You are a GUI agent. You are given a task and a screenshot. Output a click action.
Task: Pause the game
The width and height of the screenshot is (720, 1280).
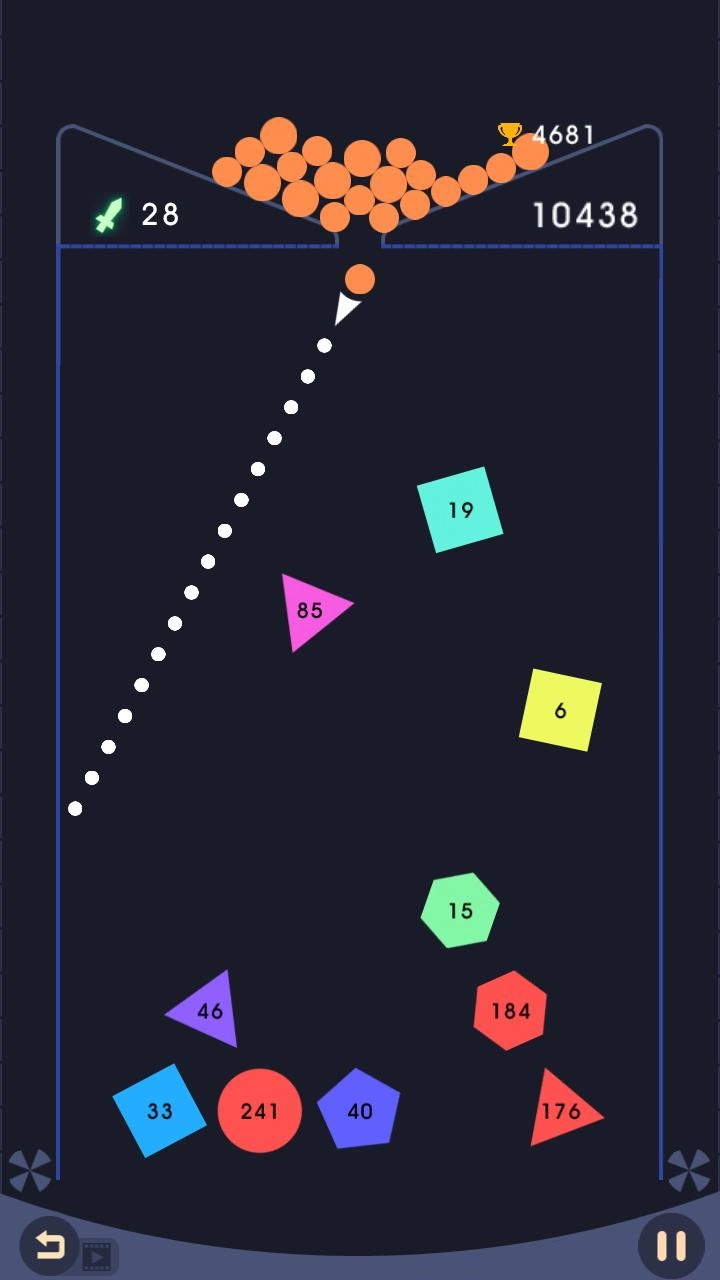(x=671, y=1245)
